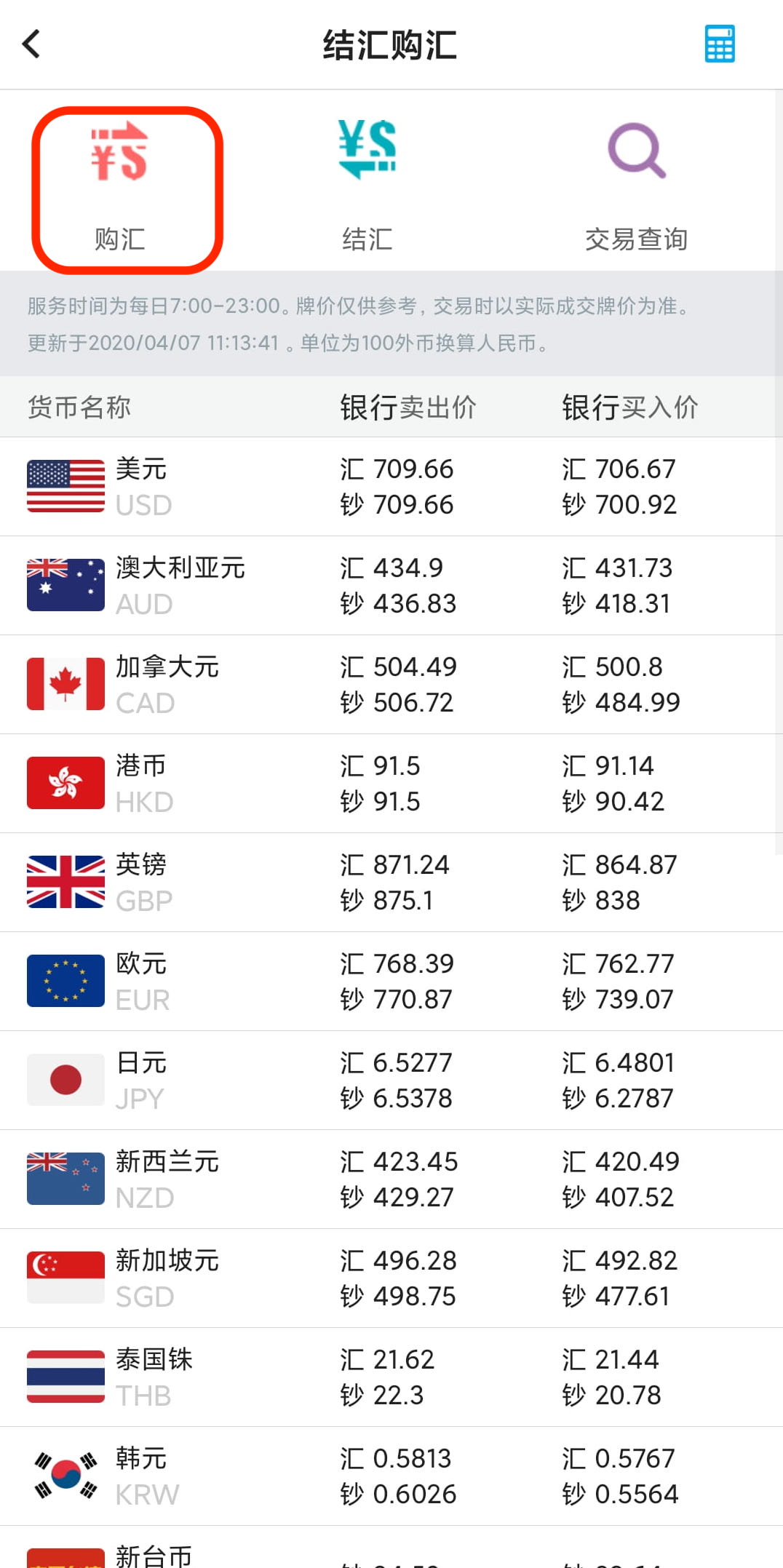Open the exchange rate calculator
Viewport: 783px width, 1568px height.
point(719,44)
